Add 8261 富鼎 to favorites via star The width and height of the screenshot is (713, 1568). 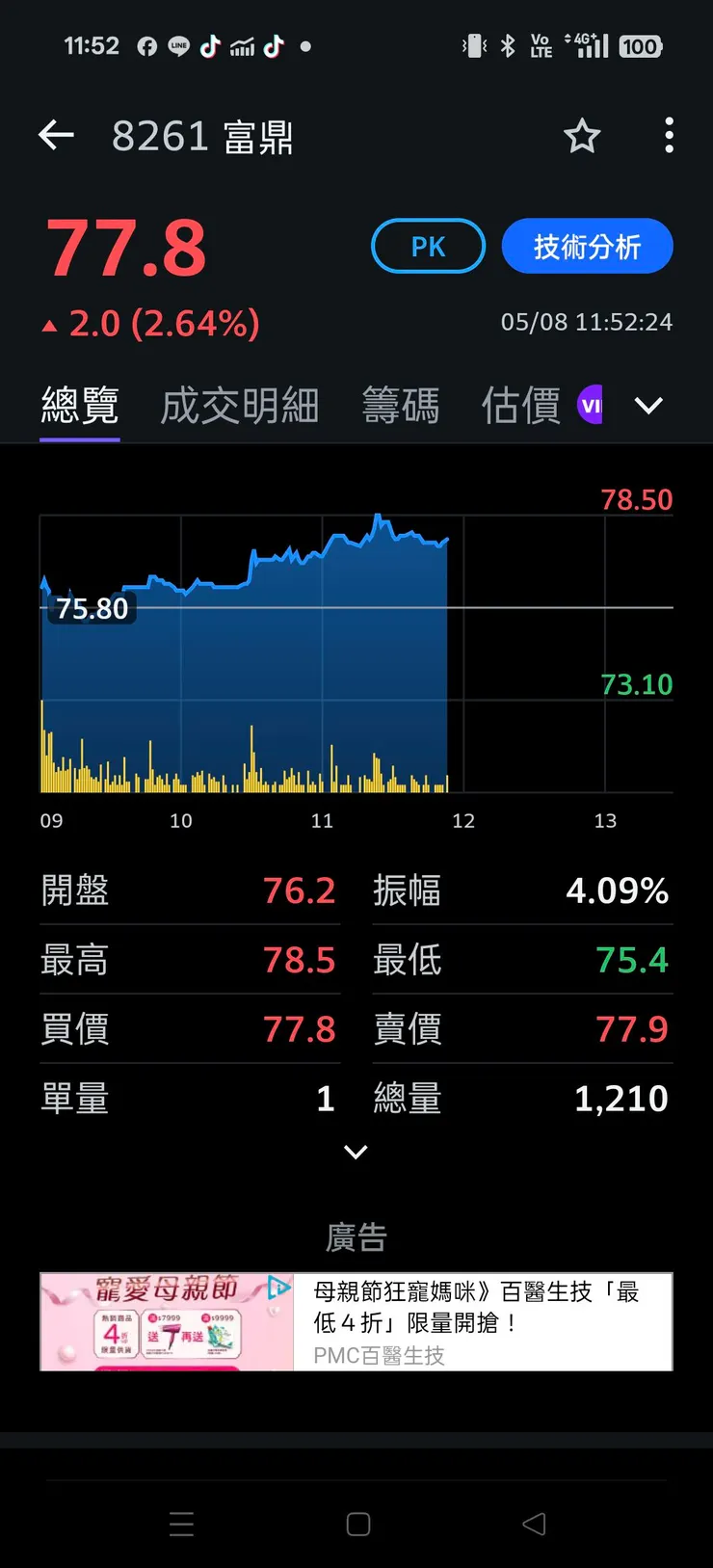click(582, 137)
